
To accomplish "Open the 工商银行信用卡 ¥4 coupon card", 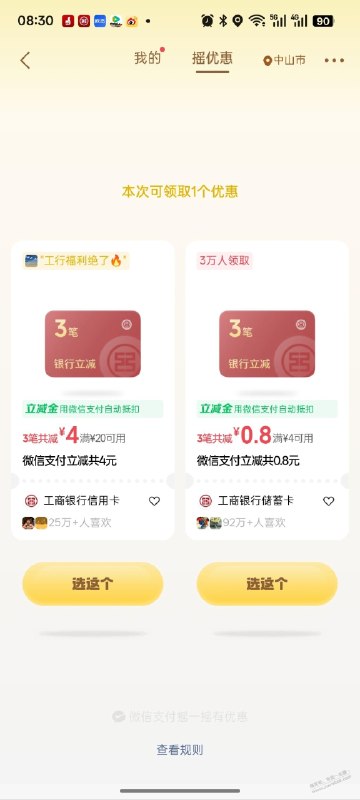I will 92,390.
